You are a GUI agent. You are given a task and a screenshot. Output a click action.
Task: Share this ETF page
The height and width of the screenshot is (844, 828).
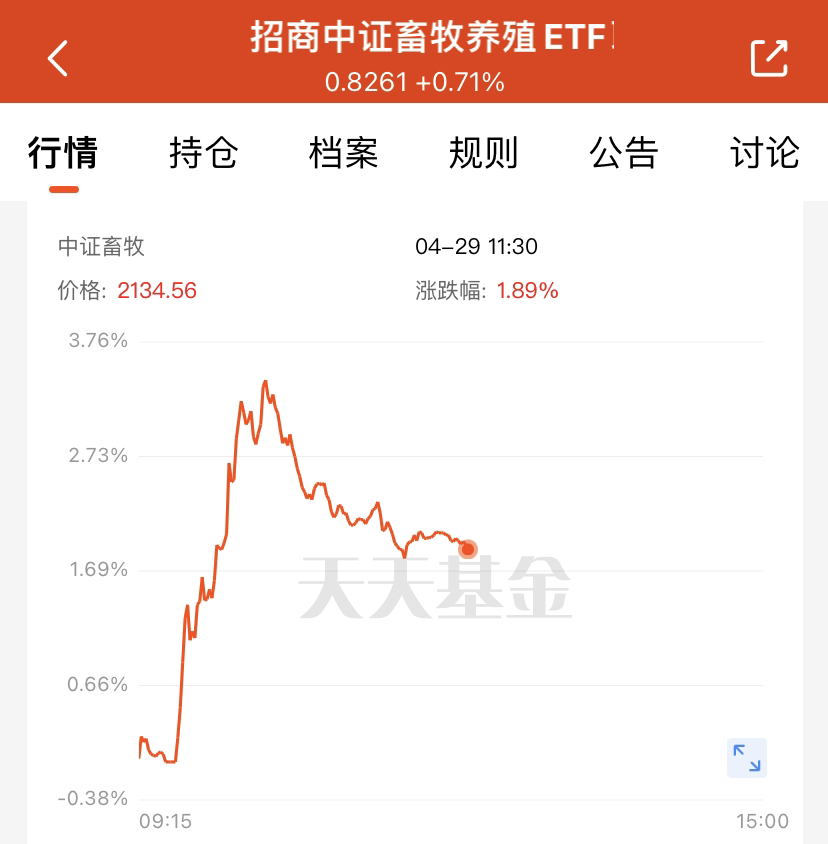pos(769,58)
